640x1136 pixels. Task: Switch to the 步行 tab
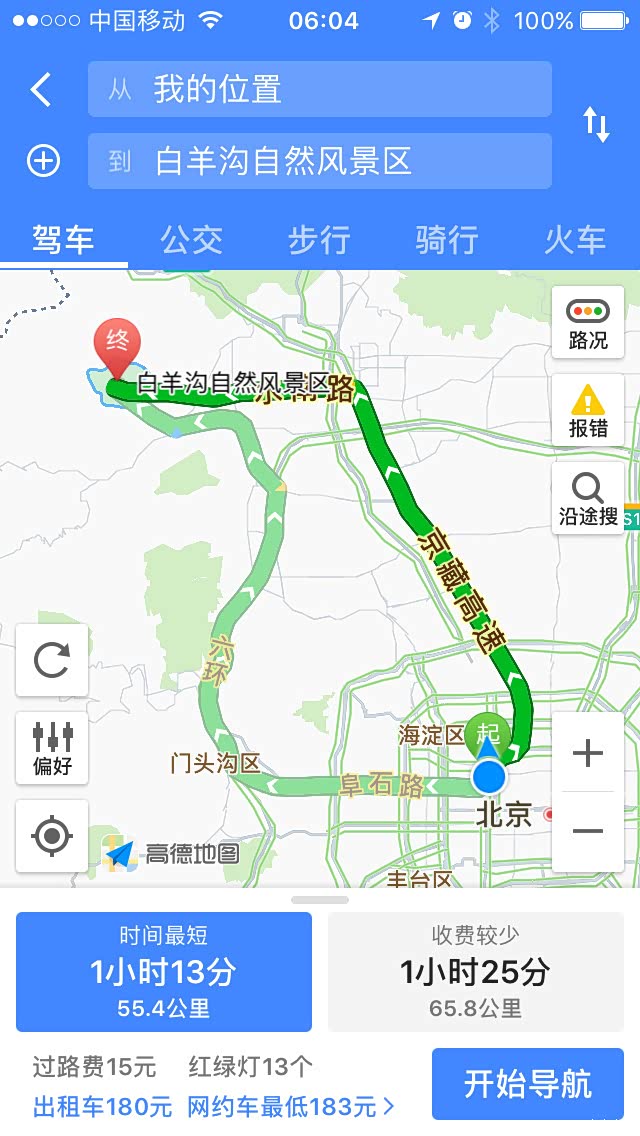(319, 240)
